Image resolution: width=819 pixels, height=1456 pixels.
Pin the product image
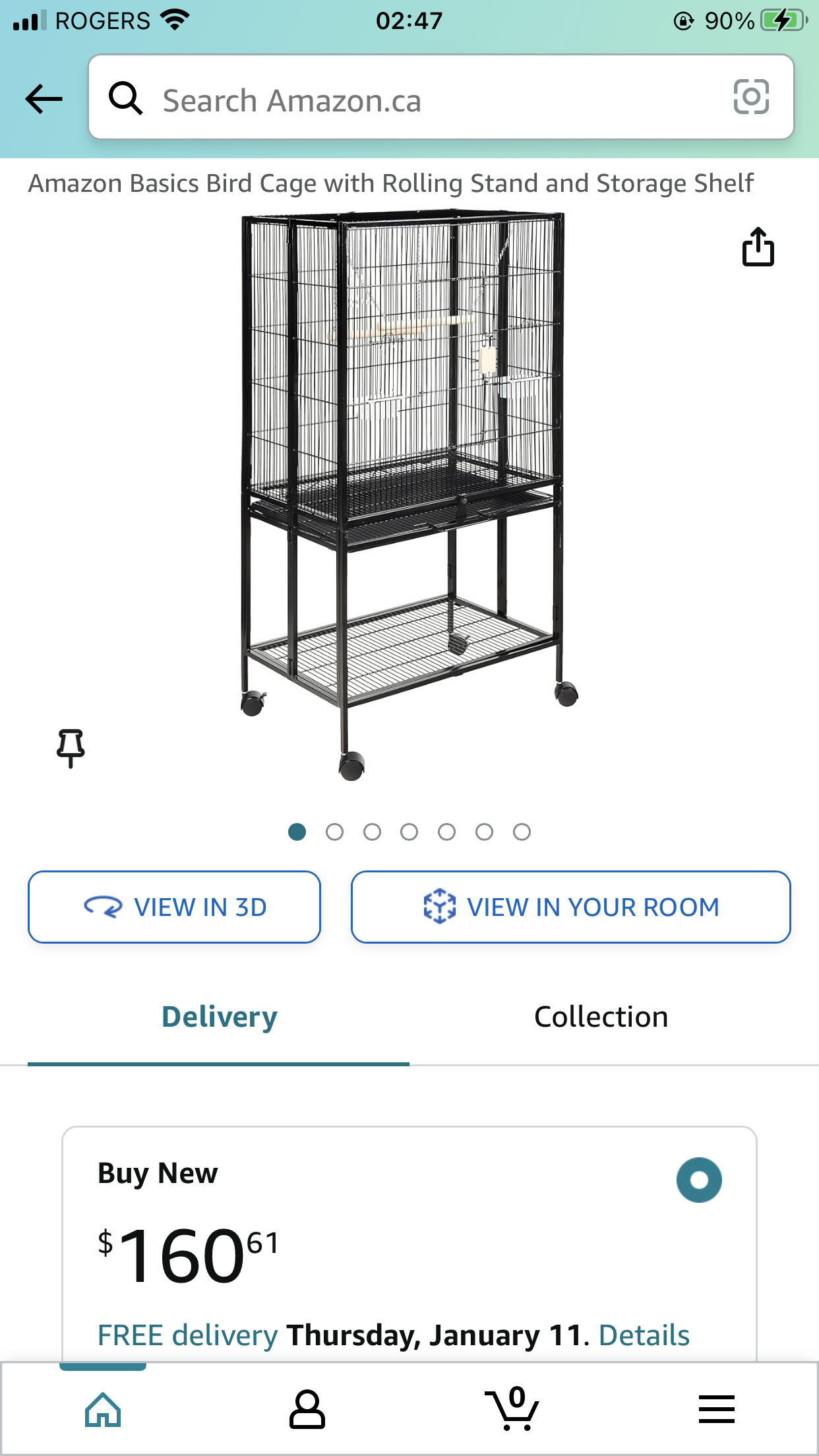point(71,749)
